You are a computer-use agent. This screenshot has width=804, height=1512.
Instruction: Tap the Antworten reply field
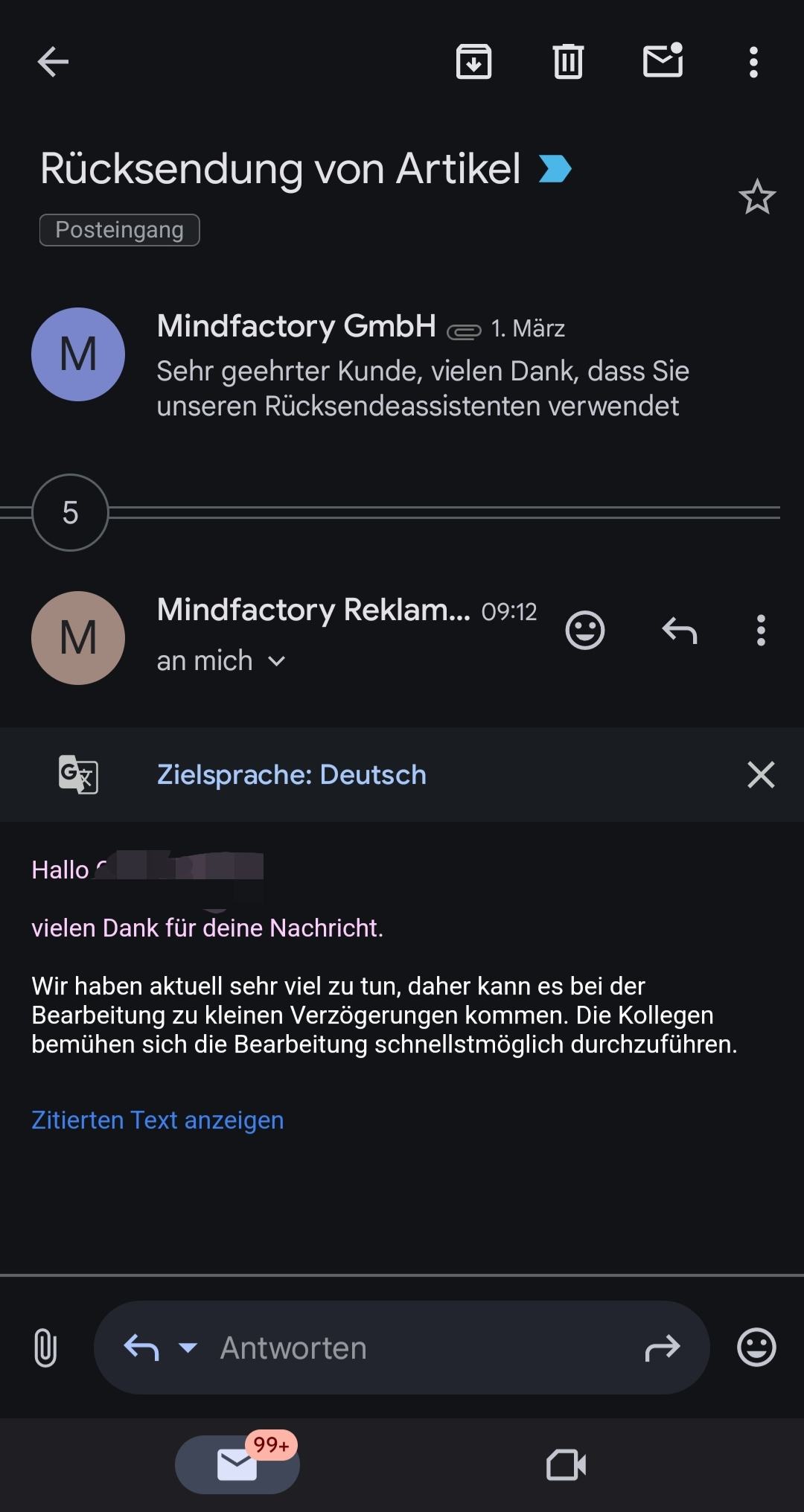point(402,1347)
